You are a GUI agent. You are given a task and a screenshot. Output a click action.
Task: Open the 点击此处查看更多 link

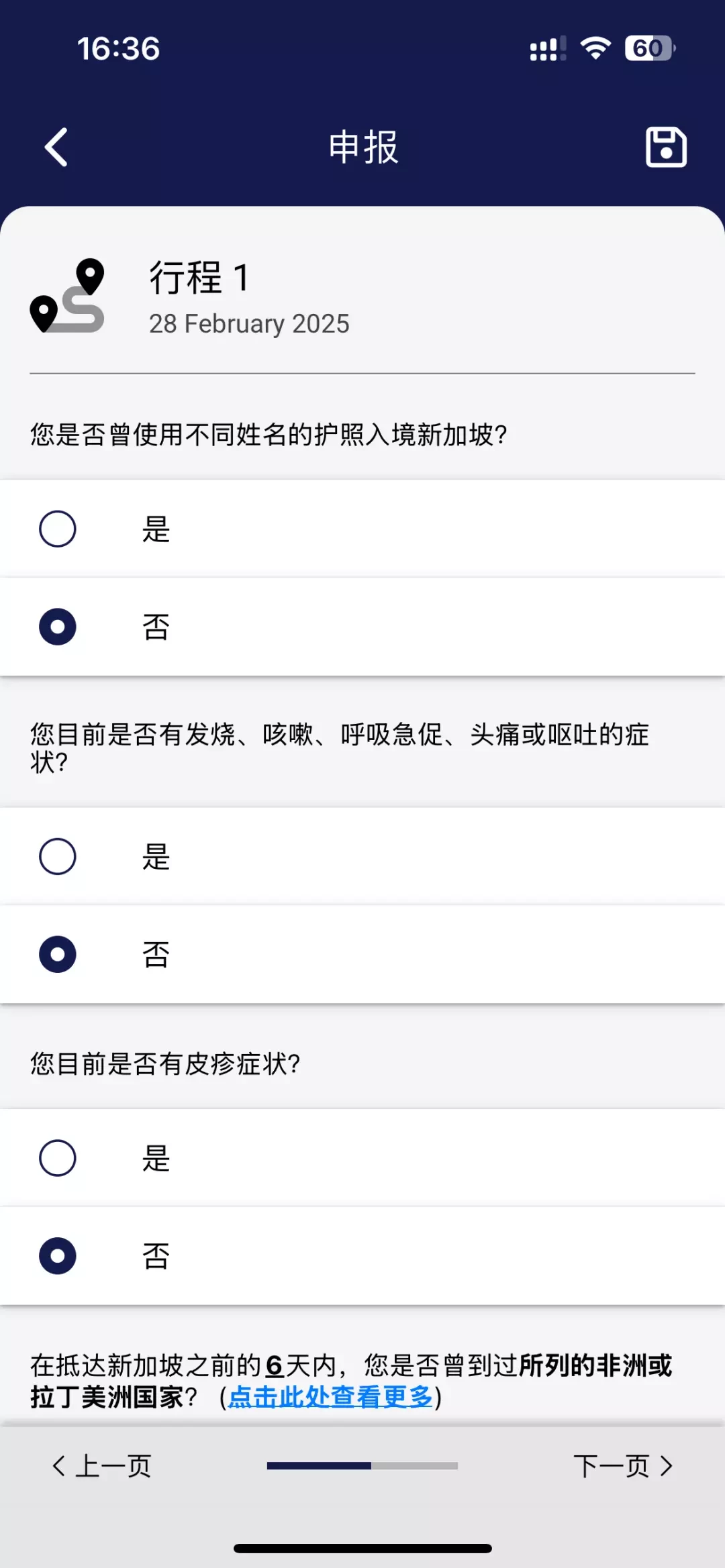tap(330, 1397)
